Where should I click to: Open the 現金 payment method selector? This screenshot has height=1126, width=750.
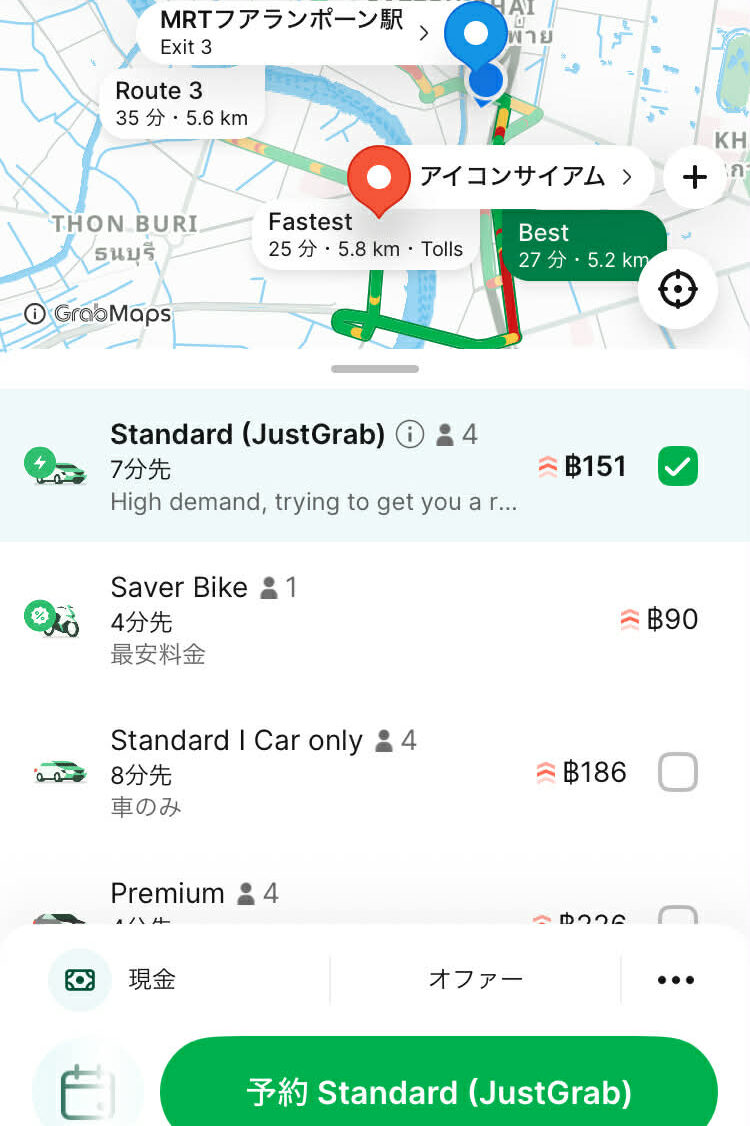[x=150, y=979]
